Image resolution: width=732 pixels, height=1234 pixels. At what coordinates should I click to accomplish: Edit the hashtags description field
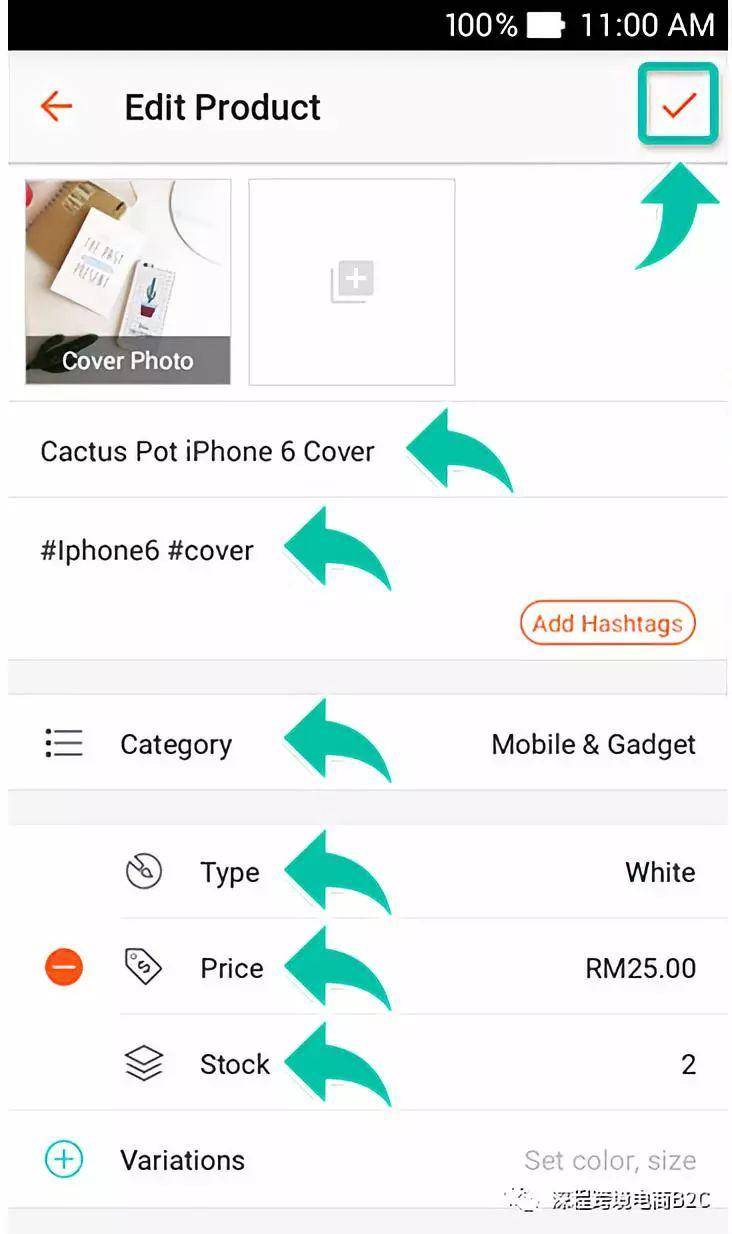(147, 550)
